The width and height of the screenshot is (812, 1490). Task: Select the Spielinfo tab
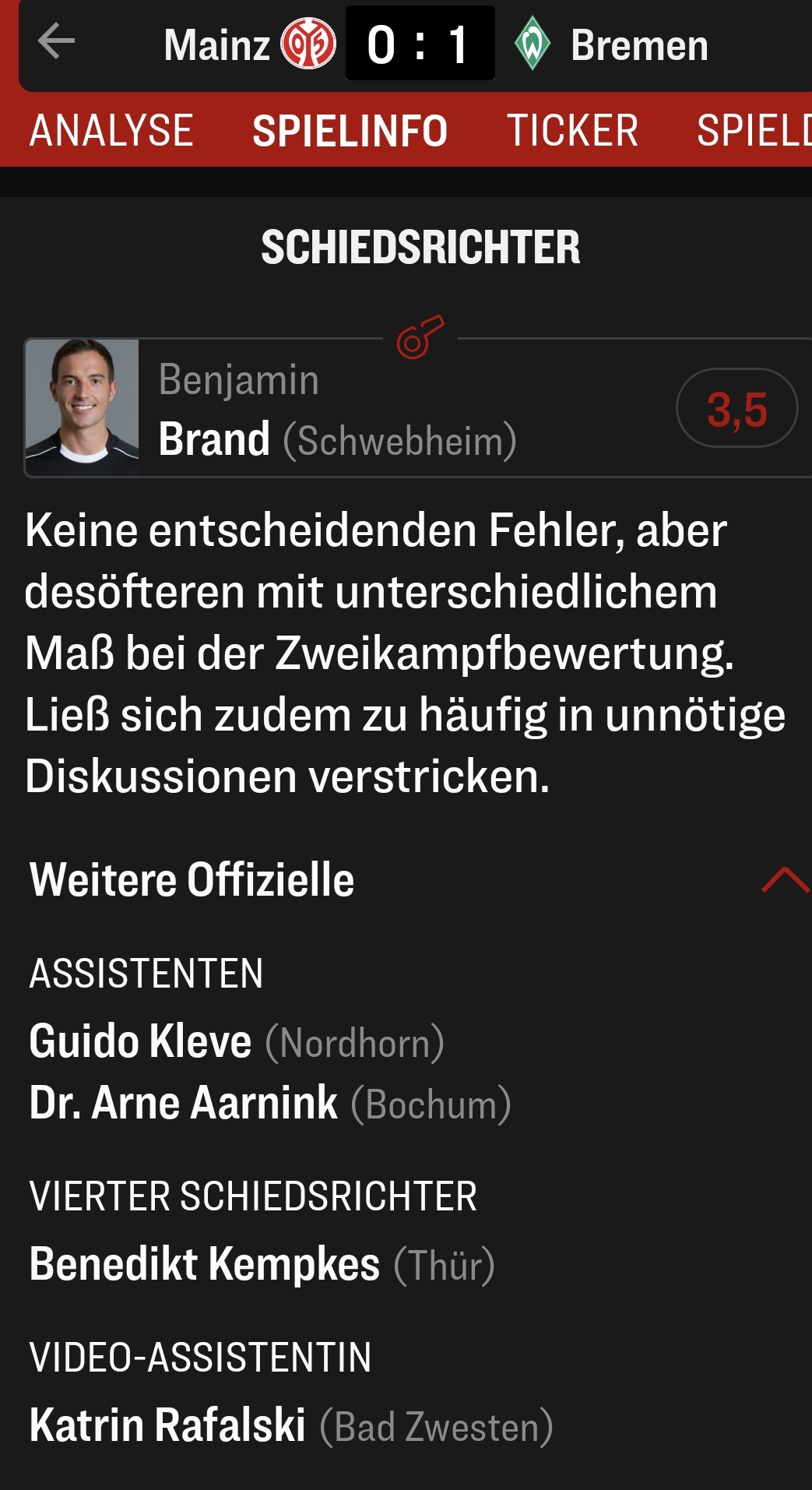click(x=350, y=131)
